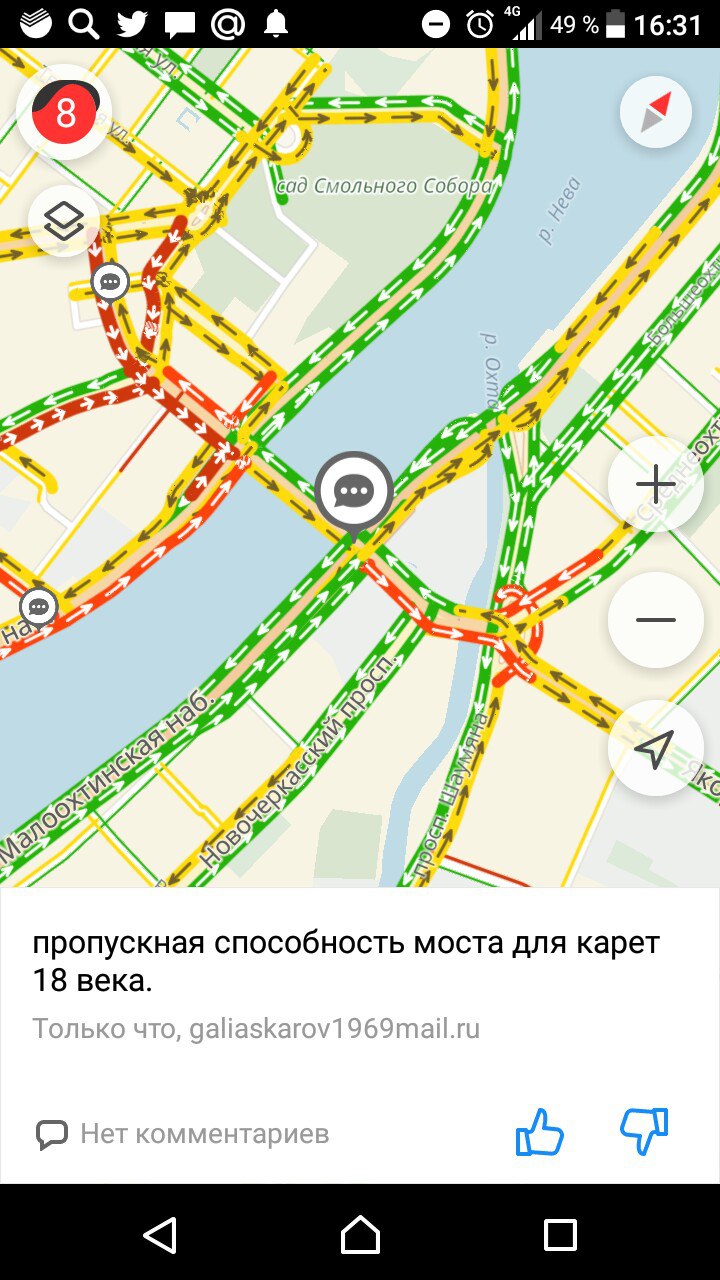Open the traffic level 8 indicator
720x1280 pixels.
pyautogui.click(x=64, y=112)
